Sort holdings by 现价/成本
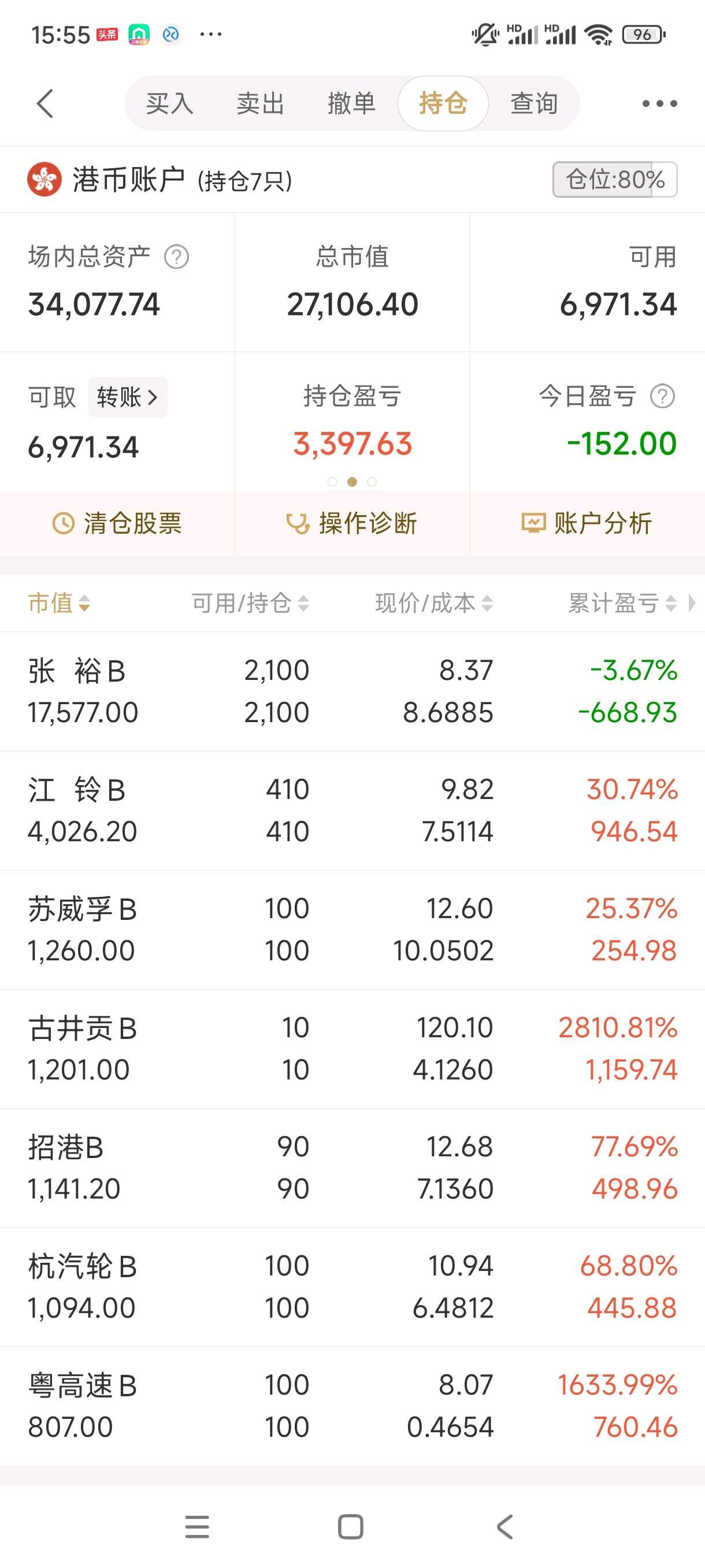Viewport: 705px width, 1568px height. 434,603
